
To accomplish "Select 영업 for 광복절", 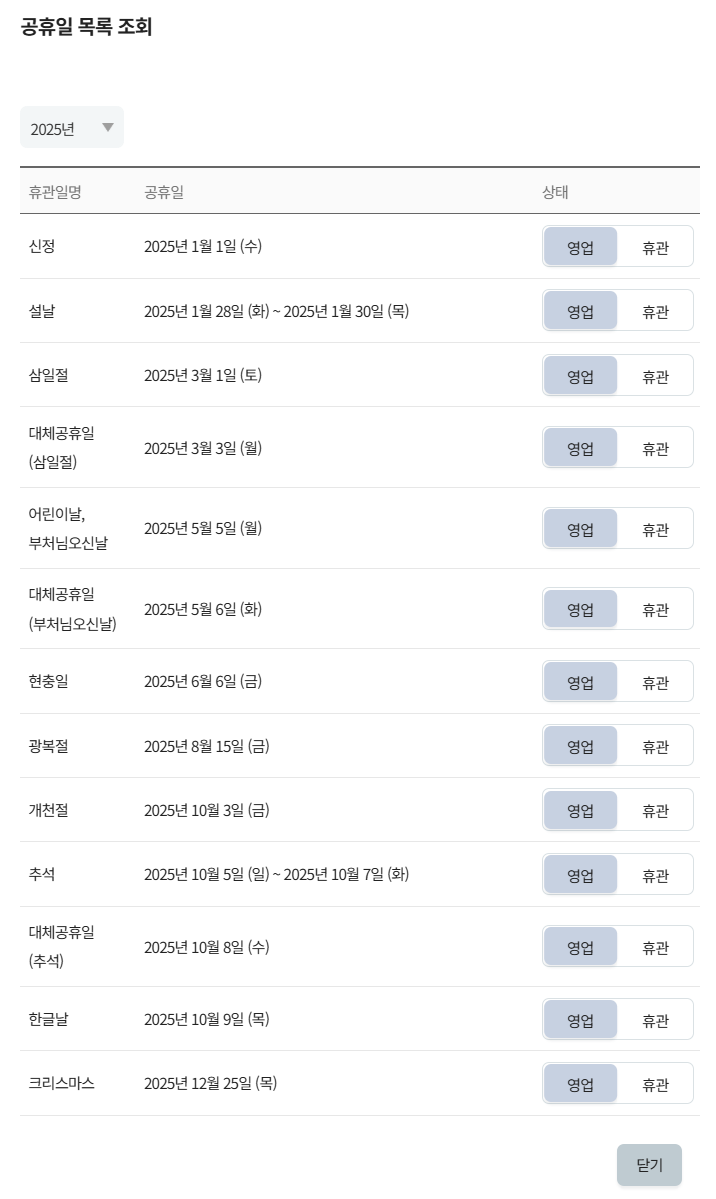I will 581,746.
